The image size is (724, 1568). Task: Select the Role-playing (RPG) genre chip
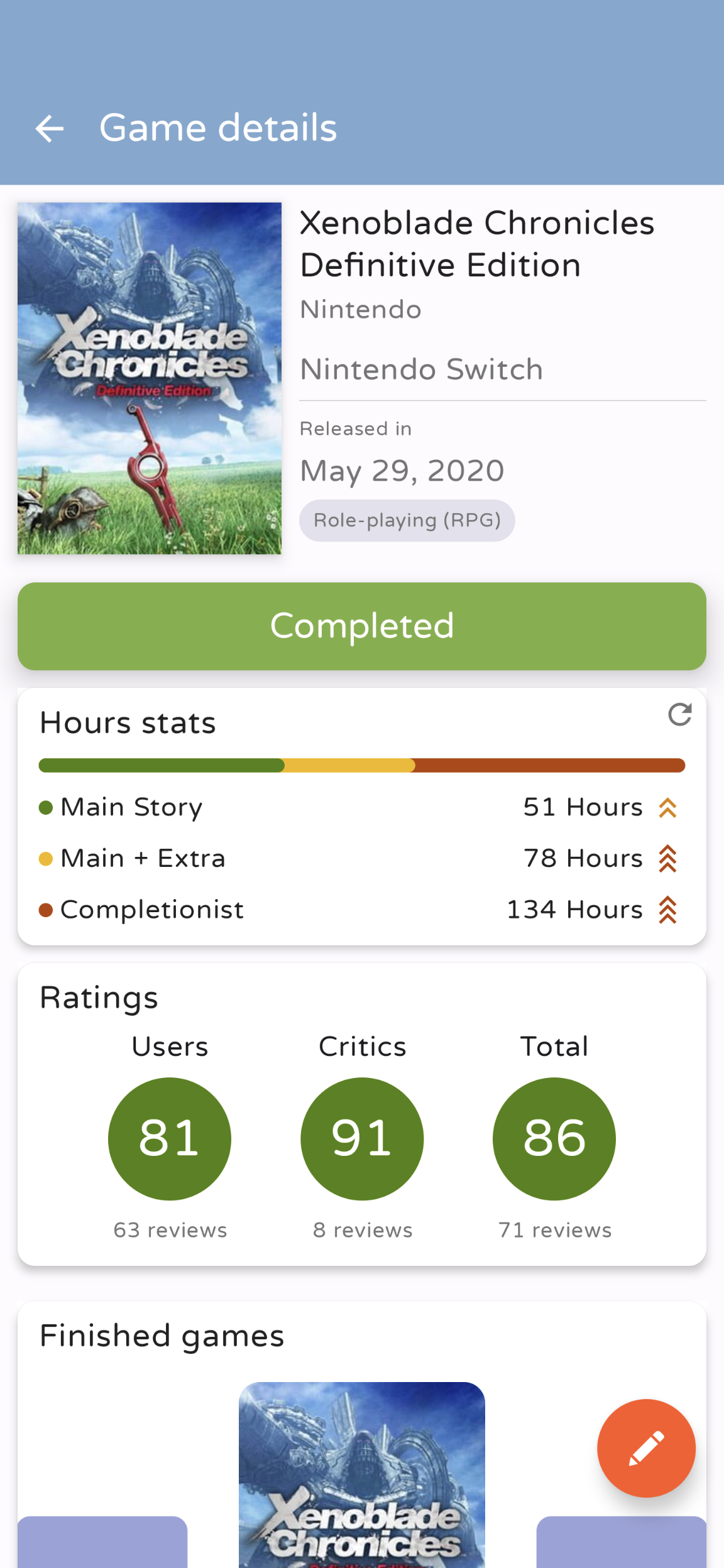tap(407, 520)
